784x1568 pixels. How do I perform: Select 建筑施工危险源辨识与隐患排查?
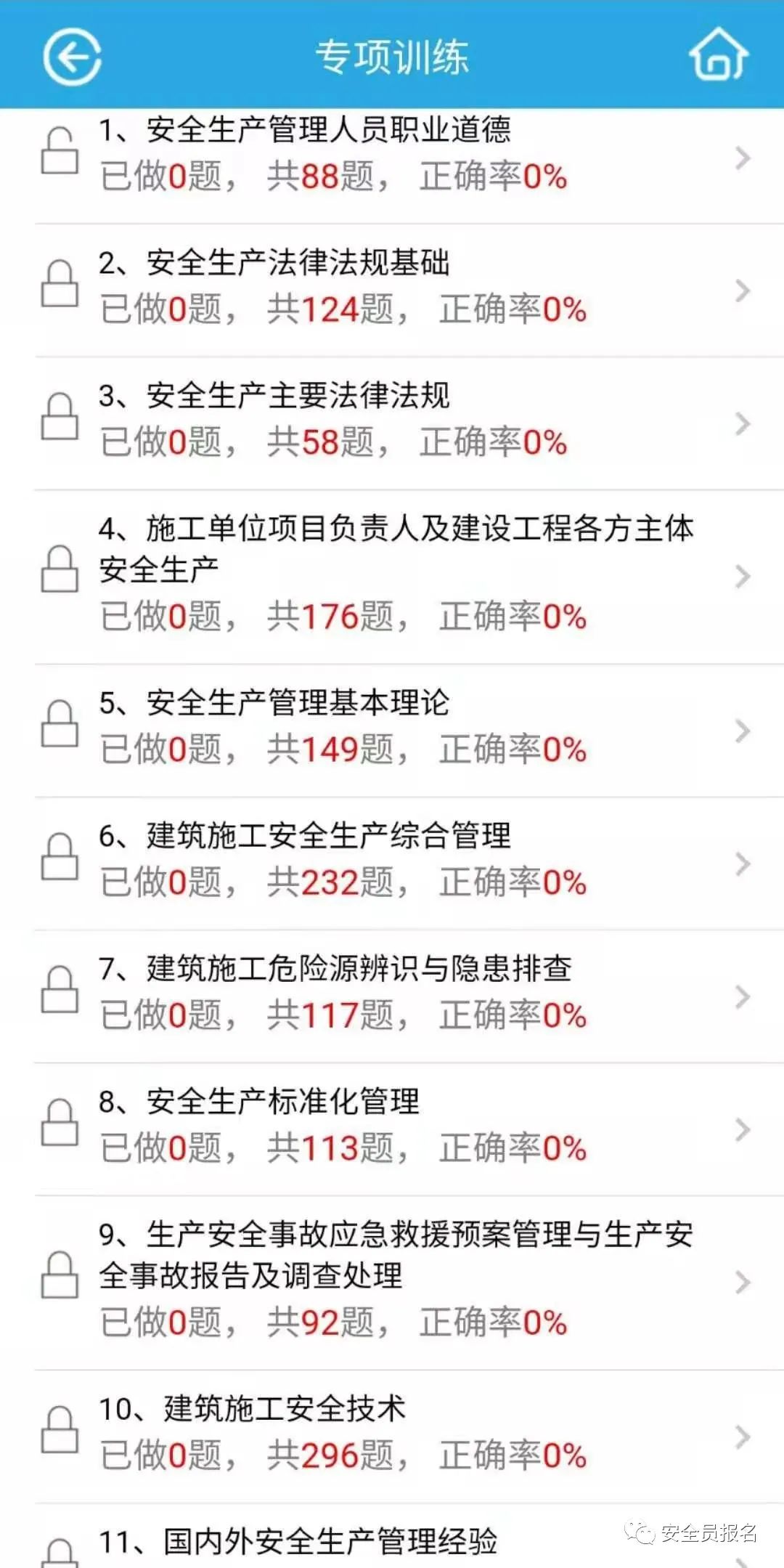pyautogui.click(x=392, y=996)
